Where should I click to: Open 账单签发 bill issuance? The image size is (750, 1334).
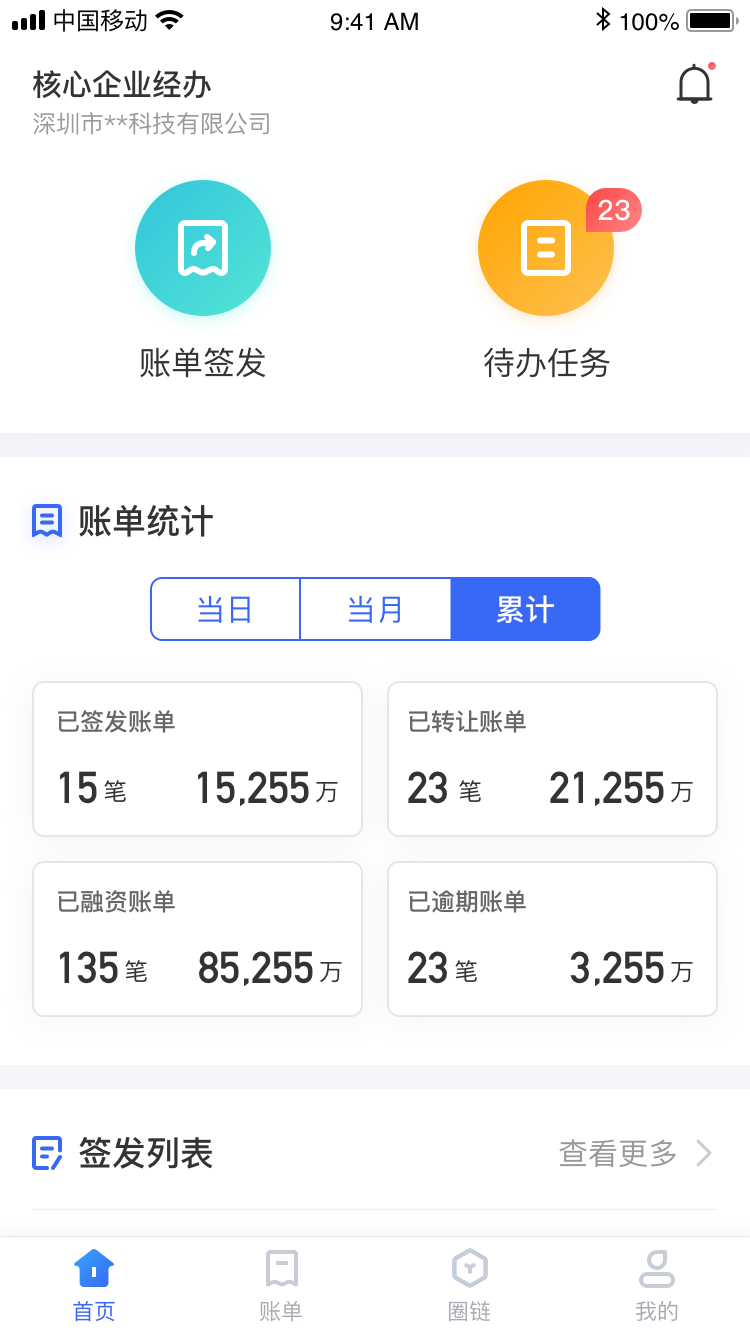[x=203, y=248]
